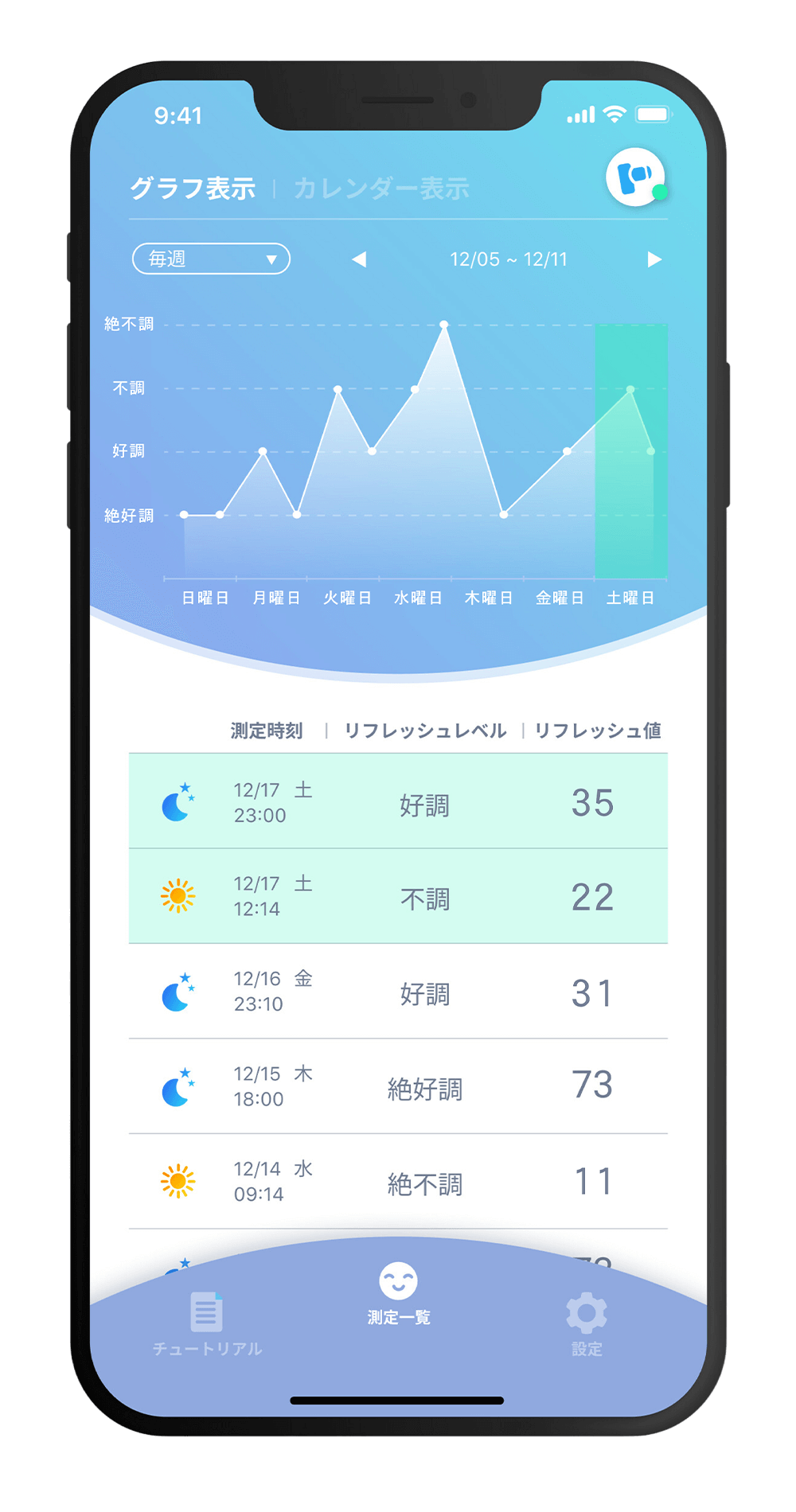796x1512 pixels.
Task: View the 12/14 09:14 絶不調 entry
Action: pos(398,1182)
